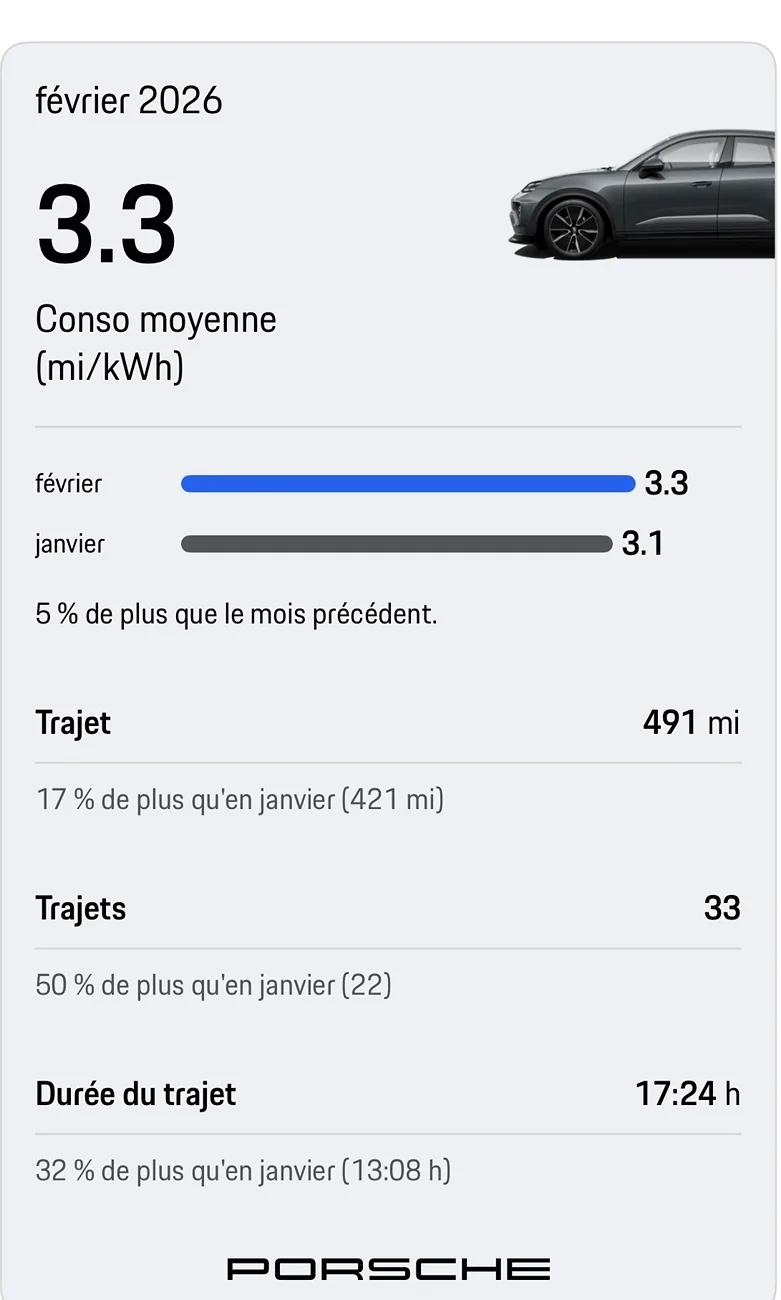Select the Trajet distance row
Screen dimensions: 781x1300
pos(388,722)
